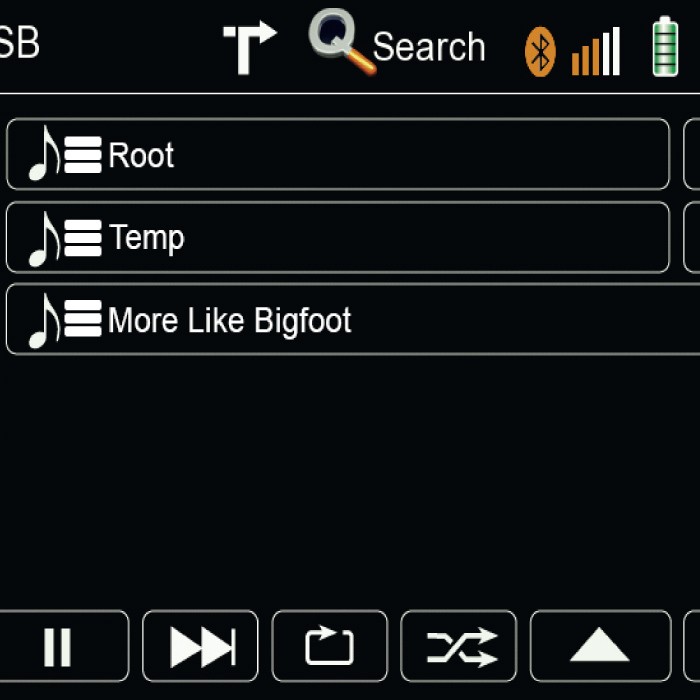
Task: Open the More Like Bigfoot playlist
Action: (x=352, y=320)
